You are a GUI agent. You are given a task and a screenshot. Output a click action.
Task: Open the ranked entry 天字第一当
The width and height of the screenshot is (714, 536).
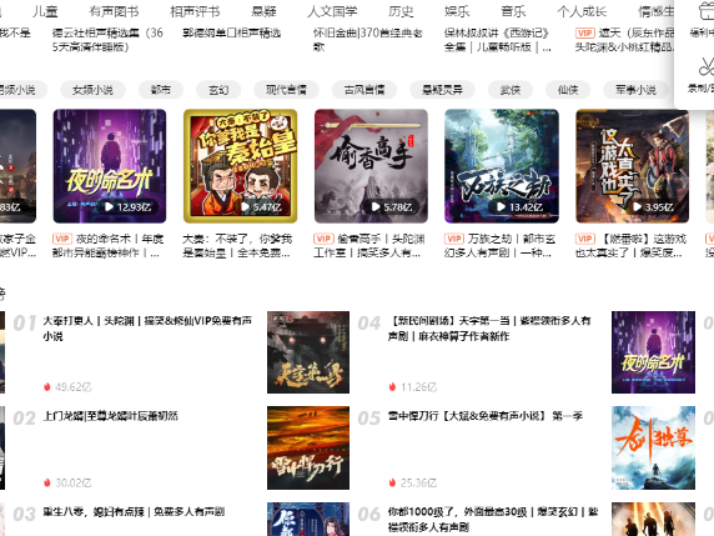(x=490, y=322)
